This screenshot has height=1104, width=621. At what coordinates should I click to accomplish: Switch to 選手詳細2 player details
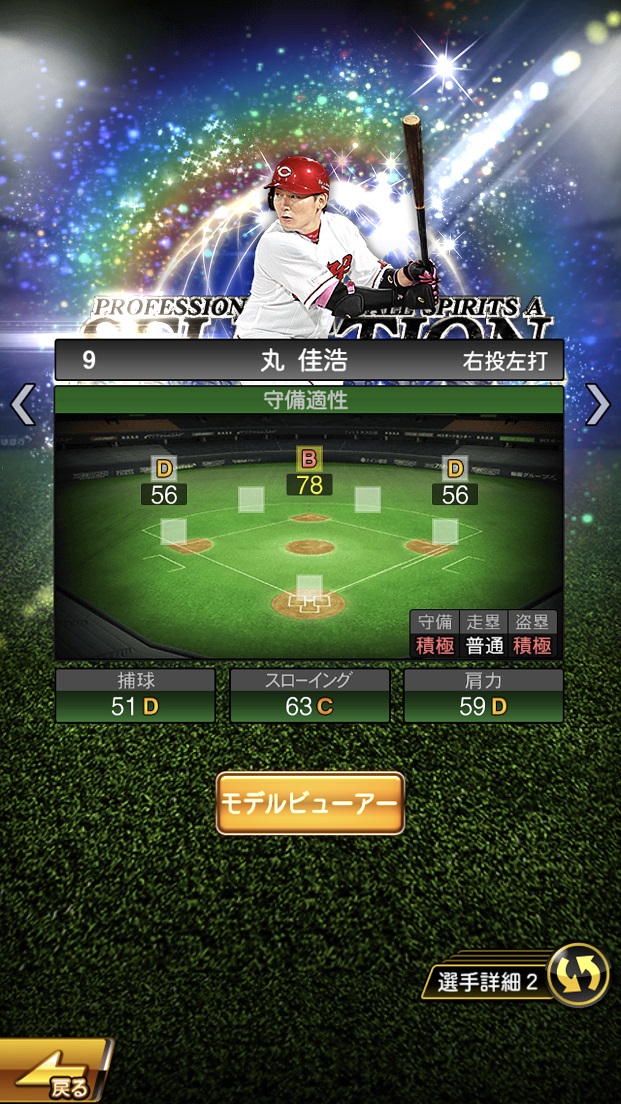coord(520,977)
